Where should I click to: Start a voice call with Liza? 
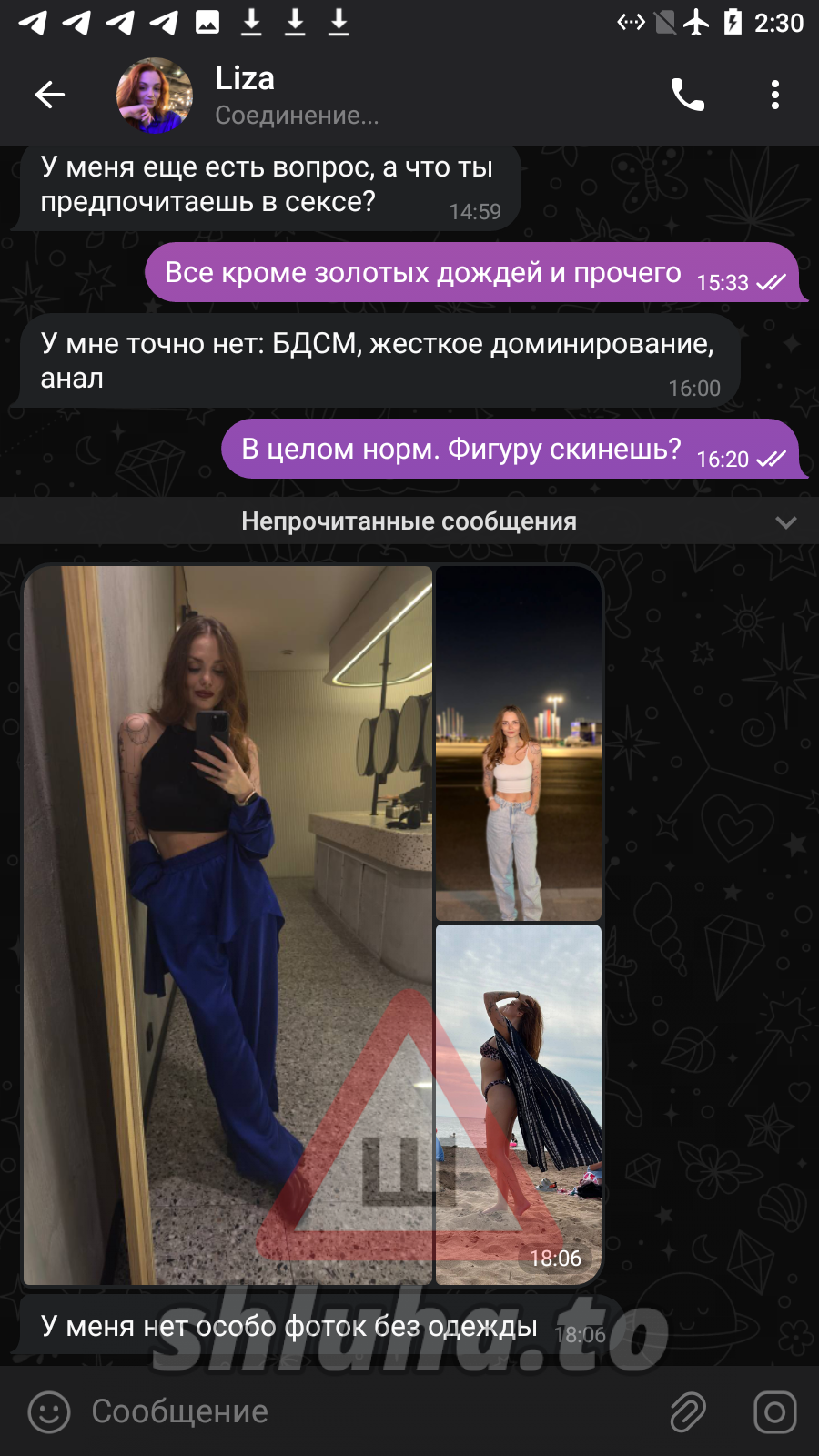687,95
